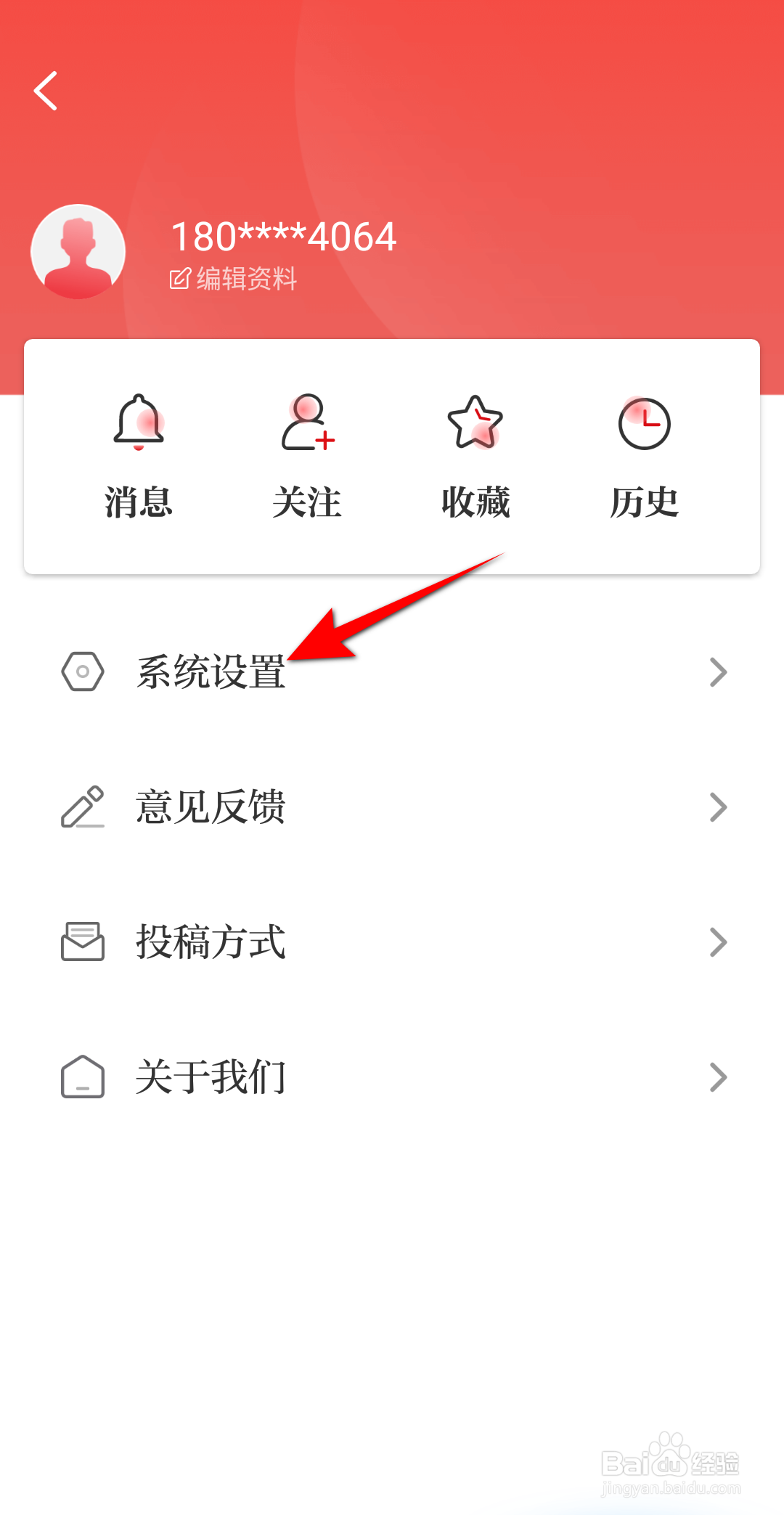Expand the chevron on the 系统设置 row
Viewport: 784px width, 1515px height.
718,671
